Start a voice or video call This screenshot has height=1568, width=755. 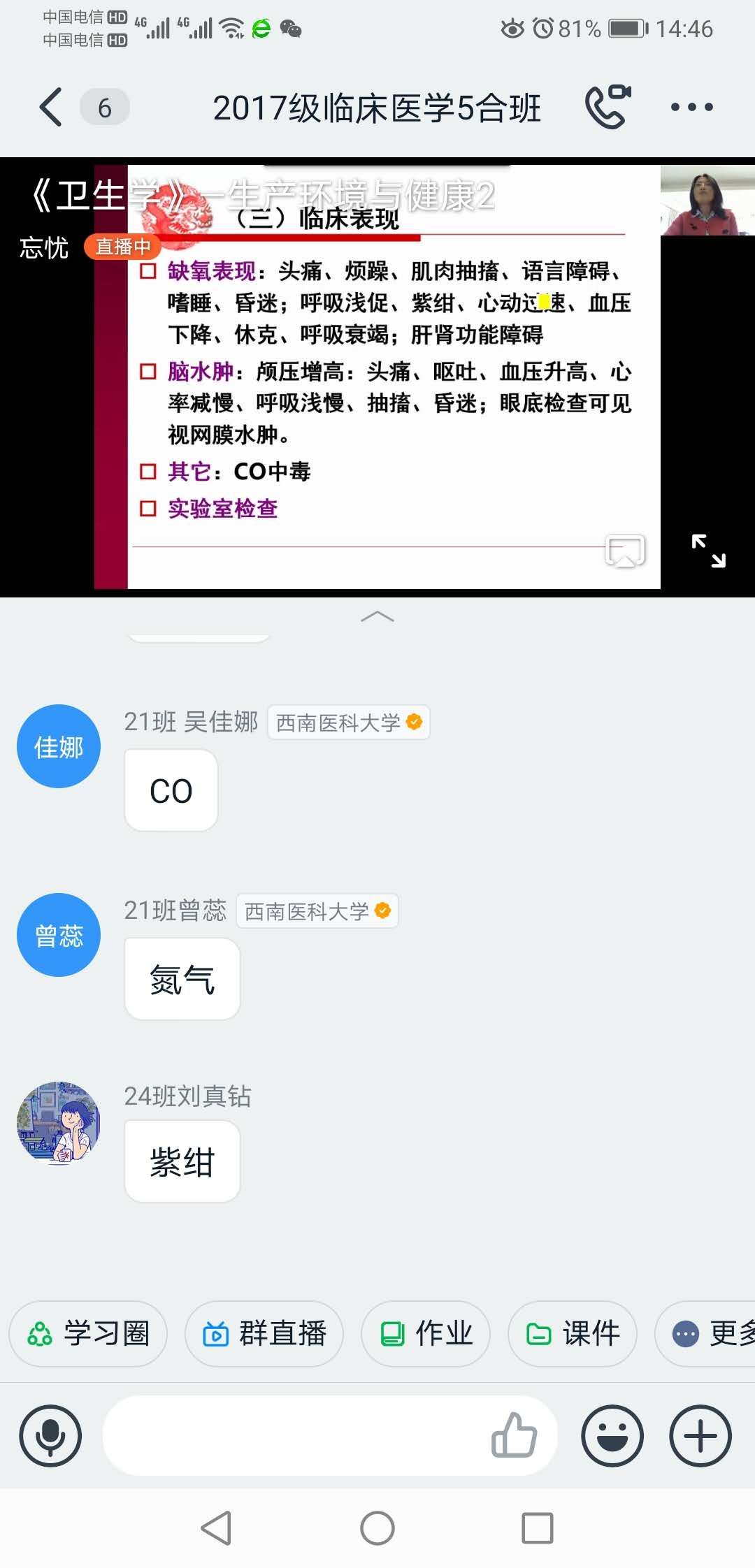(x=607, y=107)
